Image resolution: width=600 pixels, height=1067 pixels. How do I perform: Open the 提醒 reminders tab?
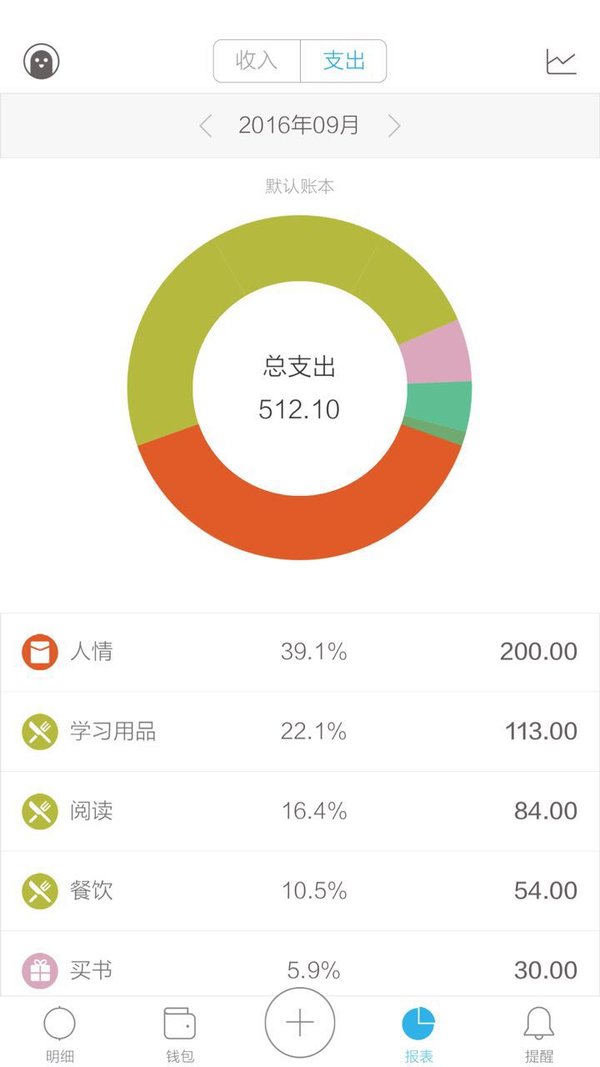point(539,1034)
